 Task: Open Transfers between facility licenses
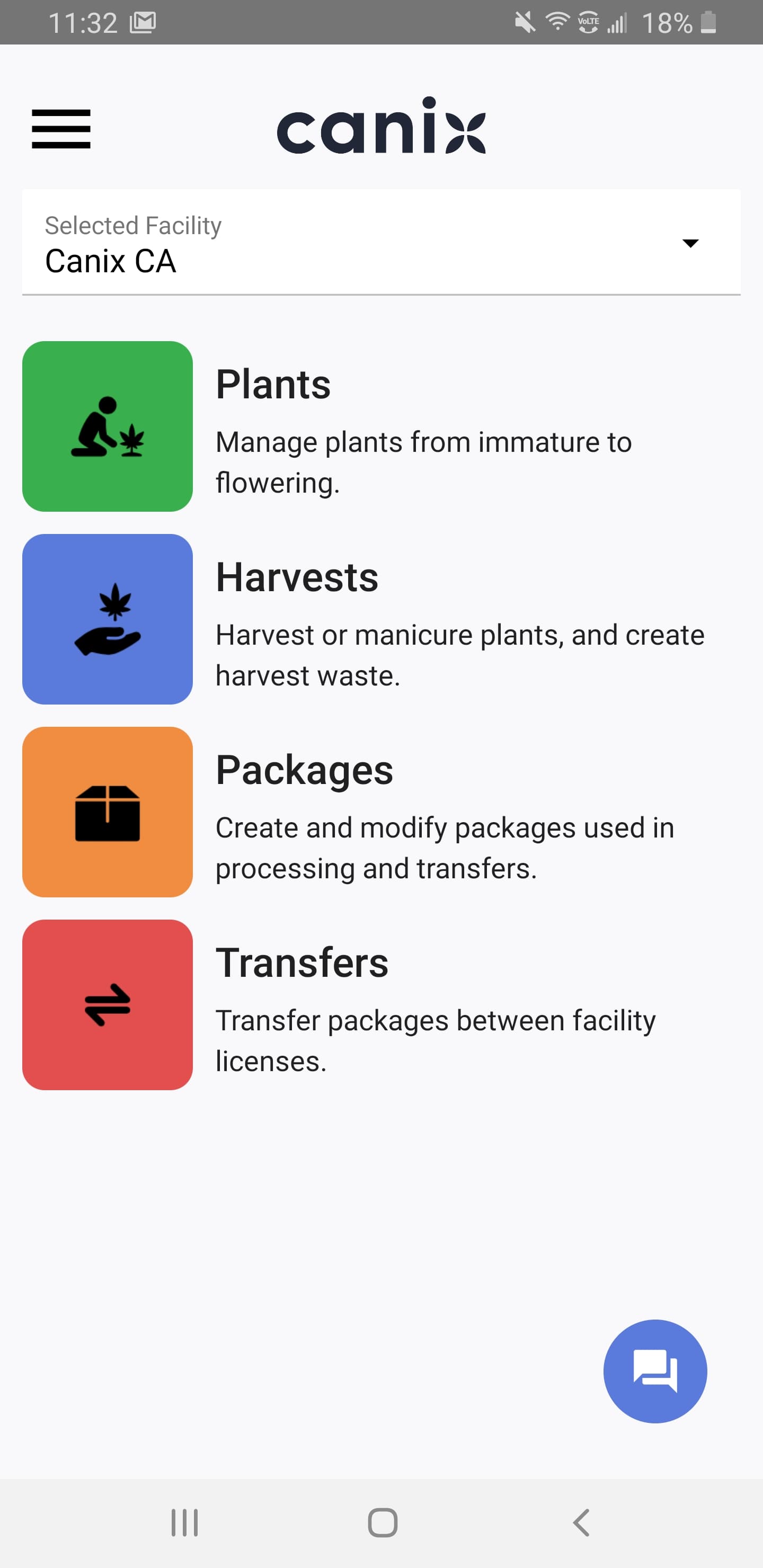108,1004
